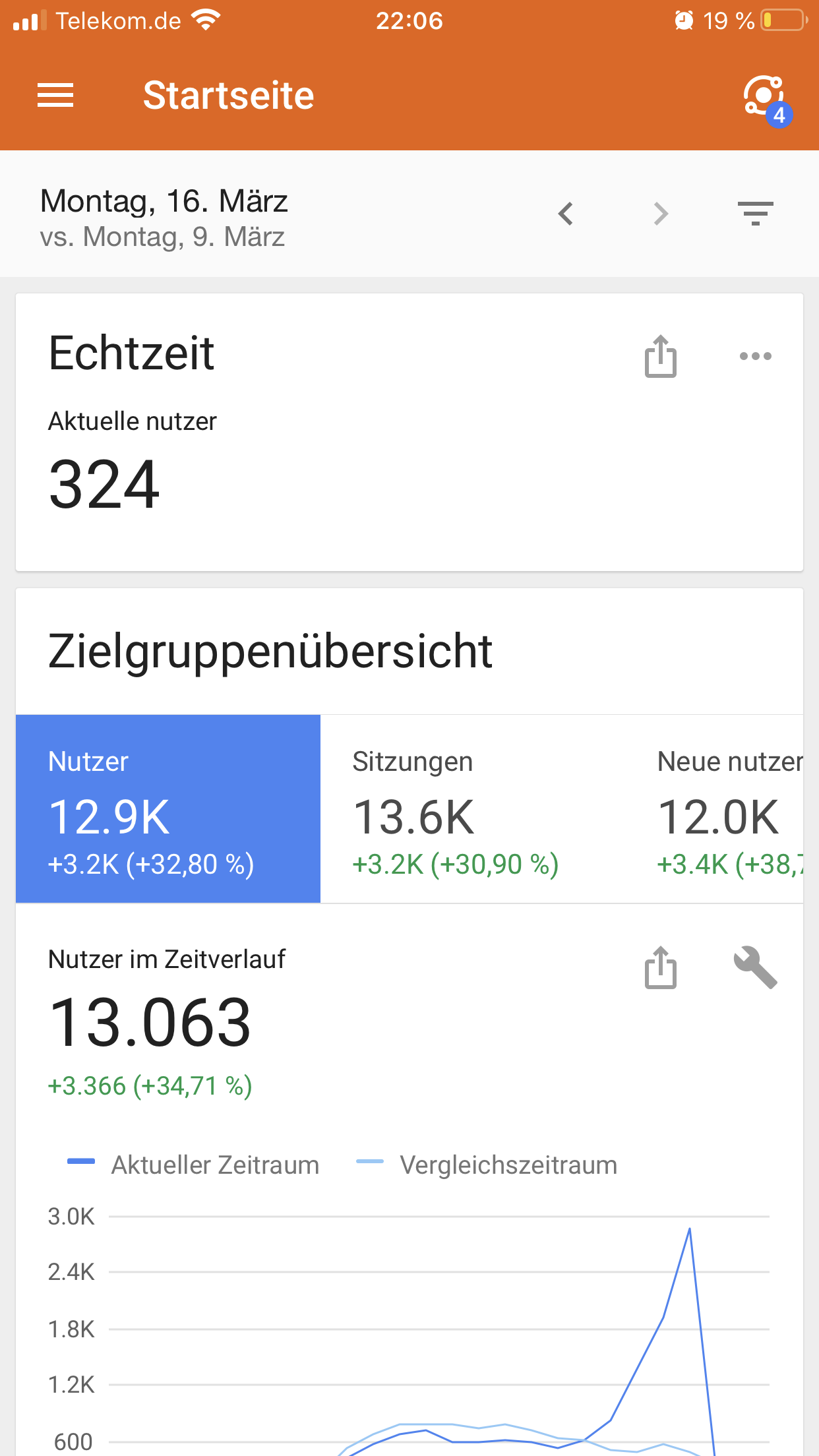Open more options for Echtzeit card

pyautogui.click(x=755, y=357)
